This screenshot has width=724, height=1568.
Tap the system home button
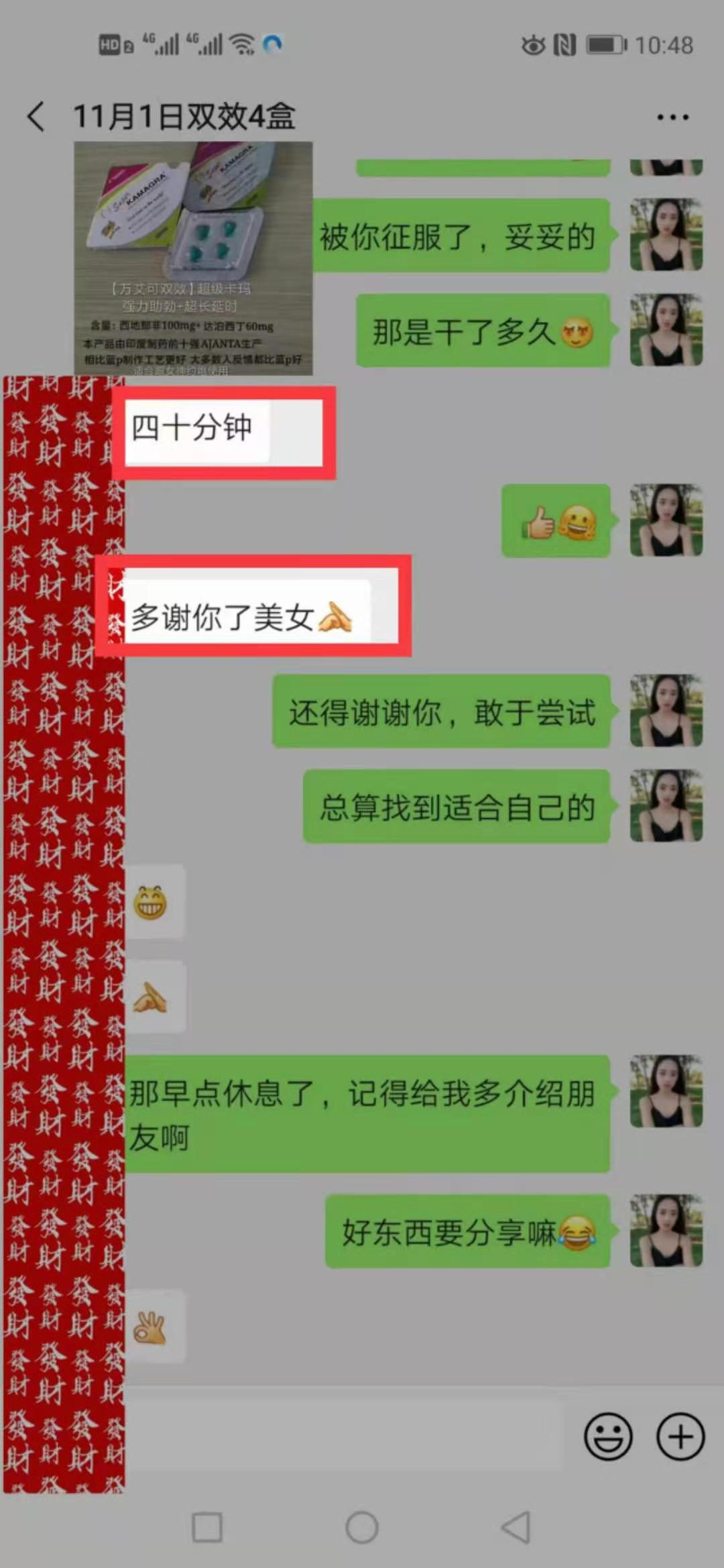(362, 1528)
